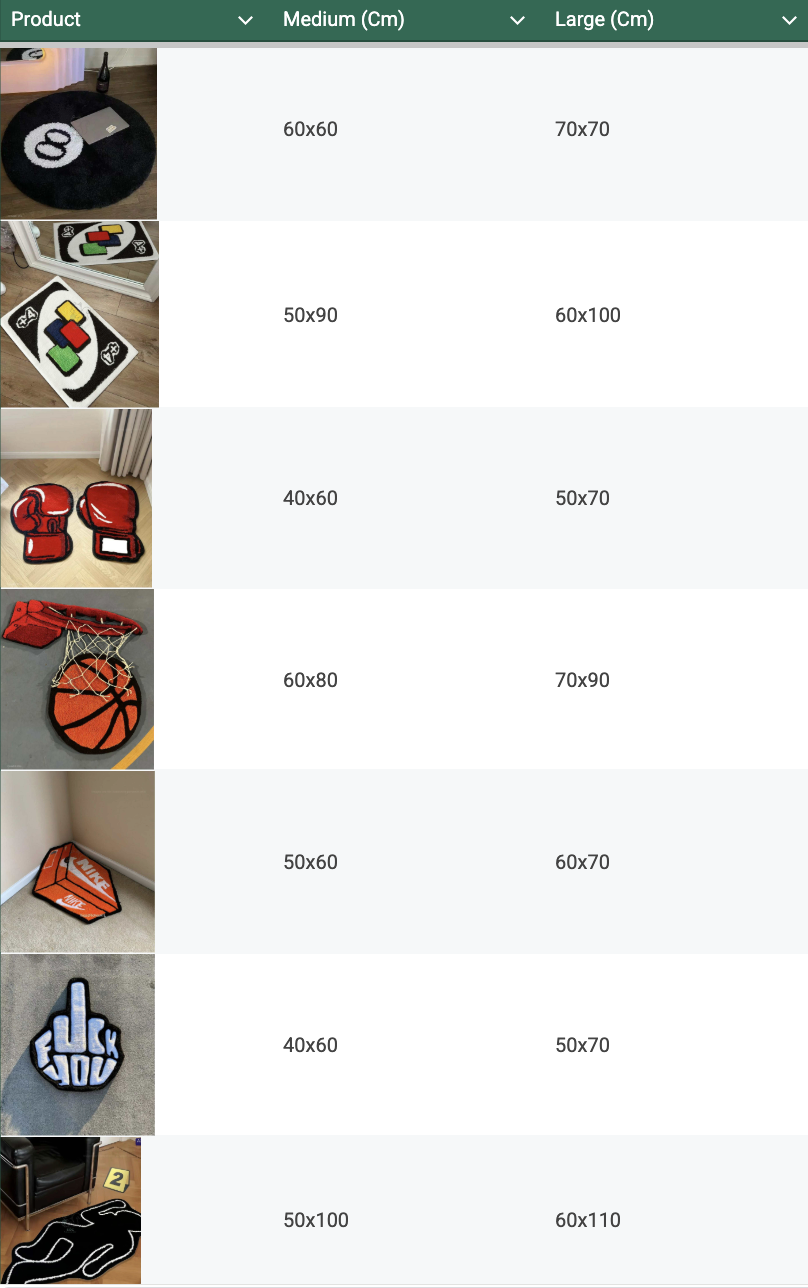Expand the Medium (Cm) column menu
Screen dimensions: 808x1288
click(517, 20)
